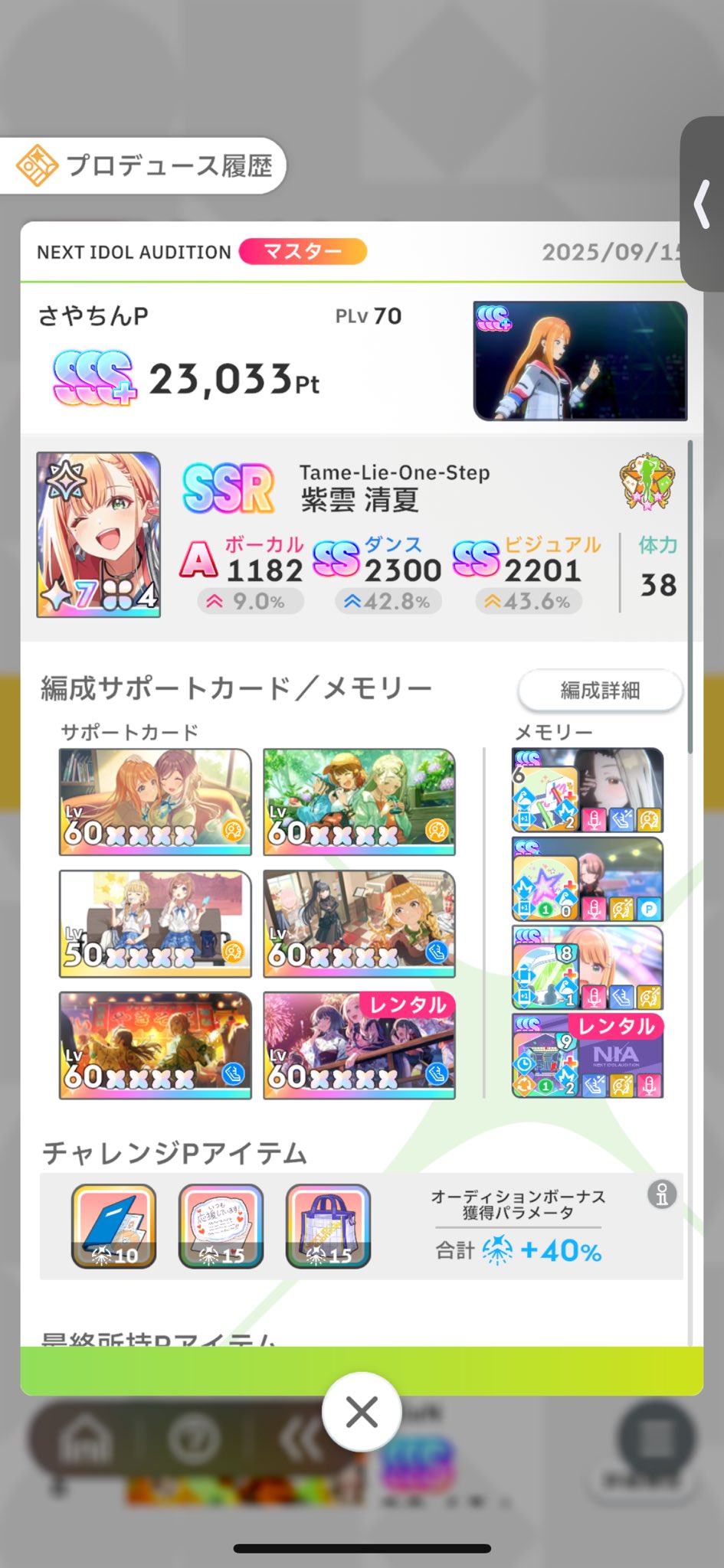Open the SSS+ live stage thumbnail
Viewport: 724px width, 1568px height.
[x=580, y=361]
